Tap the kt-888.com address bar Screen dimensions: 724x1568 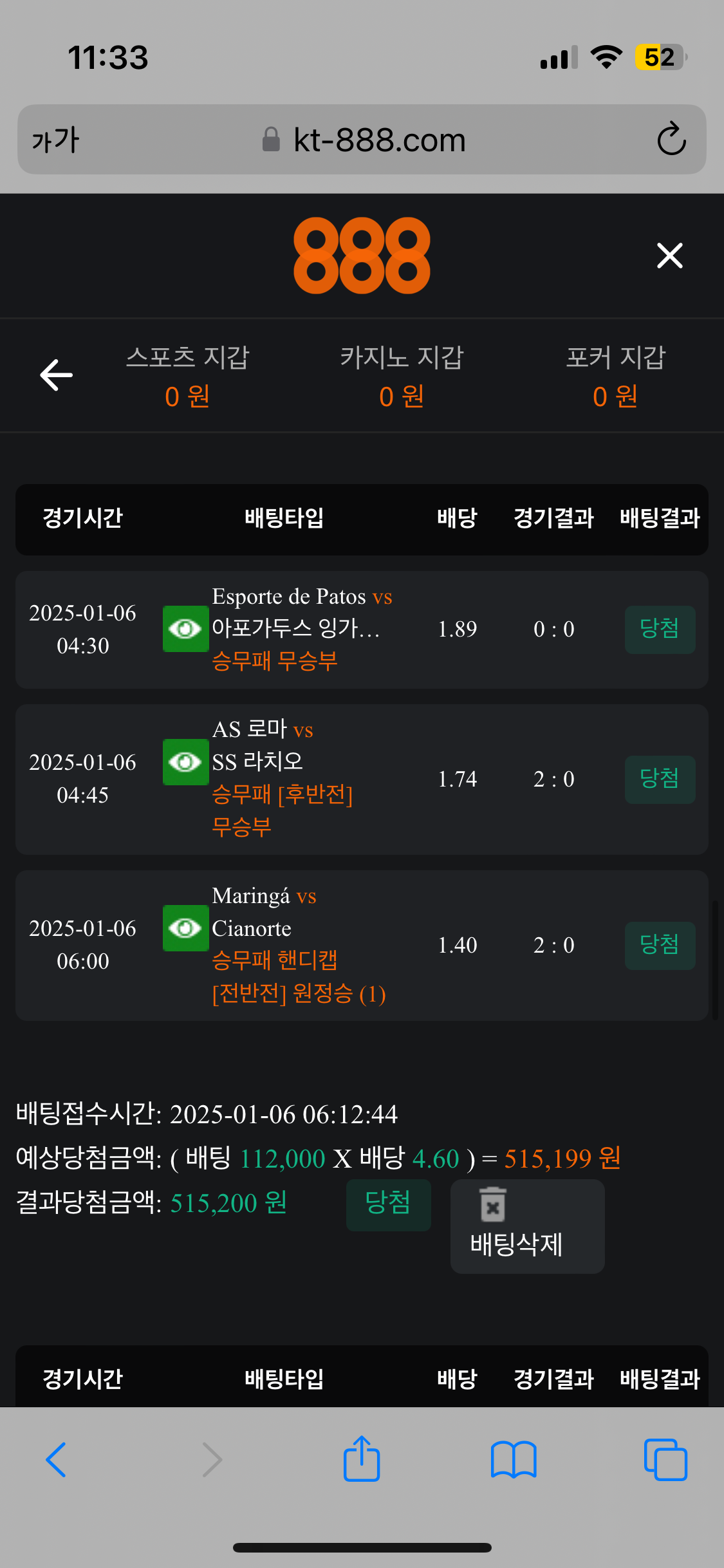pos(362,140)
